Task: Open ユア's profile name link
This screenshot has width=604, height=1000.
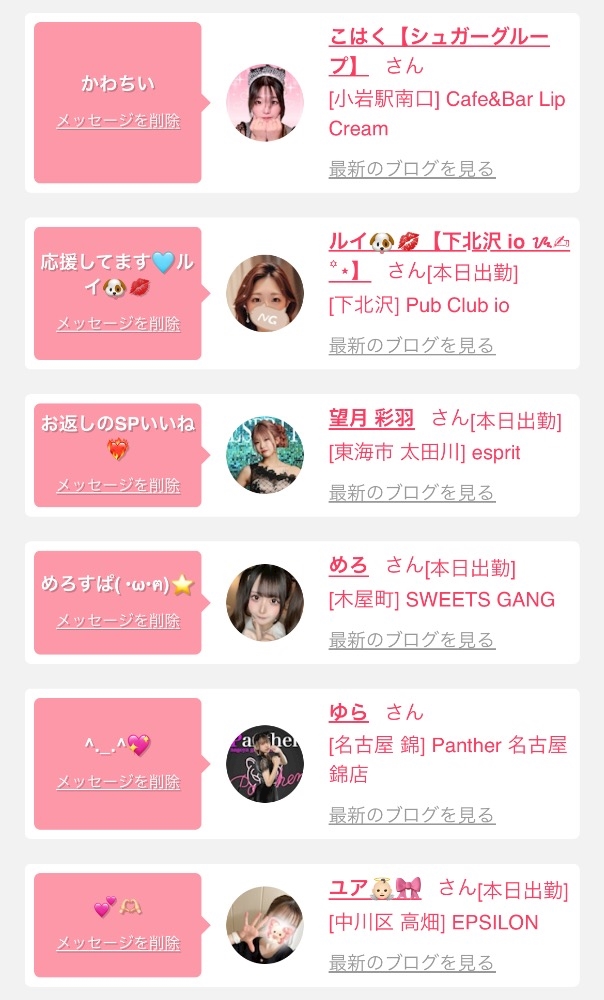Action: [375, 888]
